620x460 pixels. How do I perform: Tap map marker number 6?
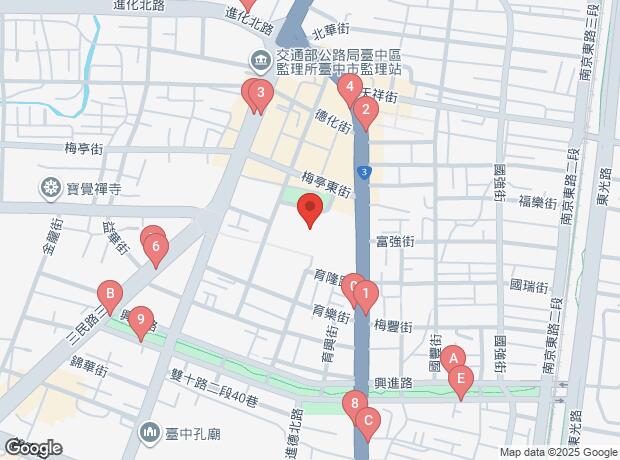tap(156, 251)
